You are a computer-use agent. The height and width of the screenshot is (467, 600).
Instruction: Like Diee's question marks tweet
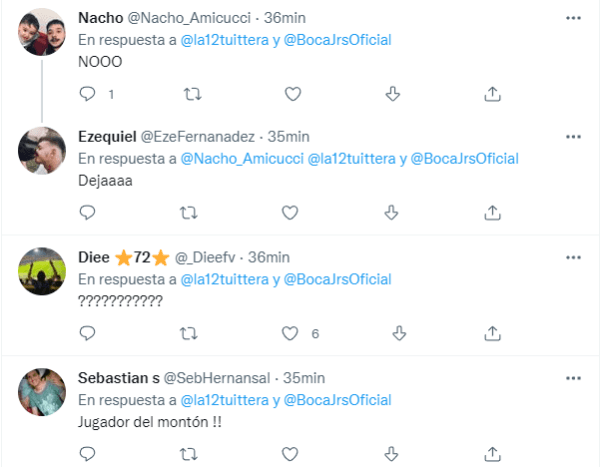tap(292, 332)
